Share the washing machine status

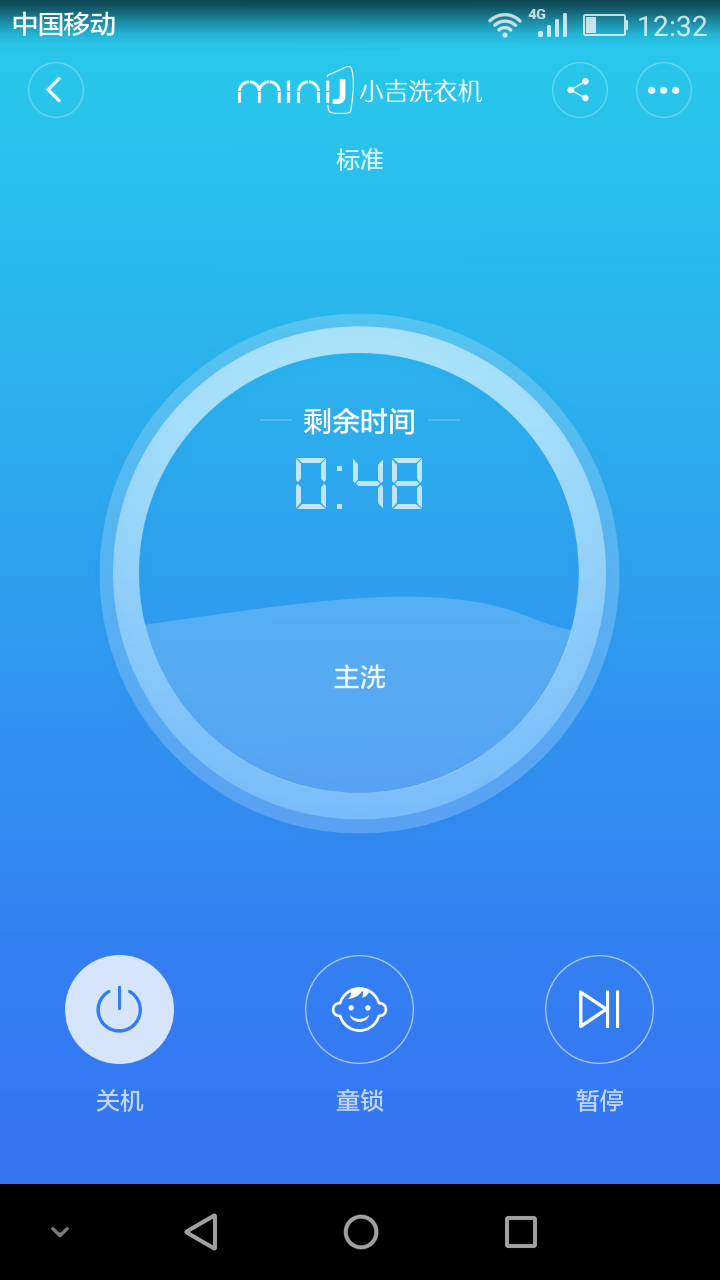point(580,90)
